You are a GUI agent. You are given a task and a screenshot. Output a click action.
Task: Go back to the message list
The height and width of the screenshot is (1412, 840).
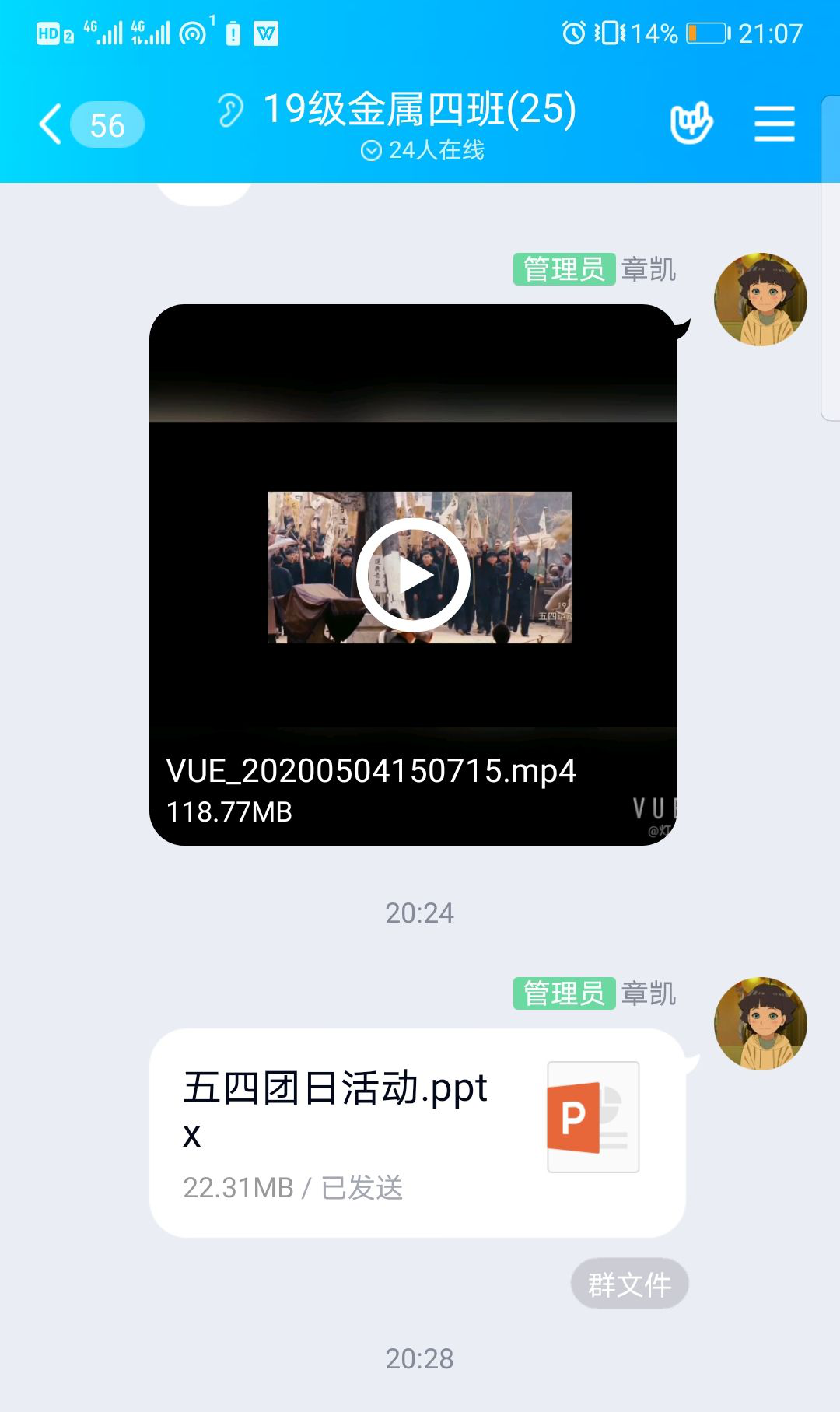[x=52, y=124]
